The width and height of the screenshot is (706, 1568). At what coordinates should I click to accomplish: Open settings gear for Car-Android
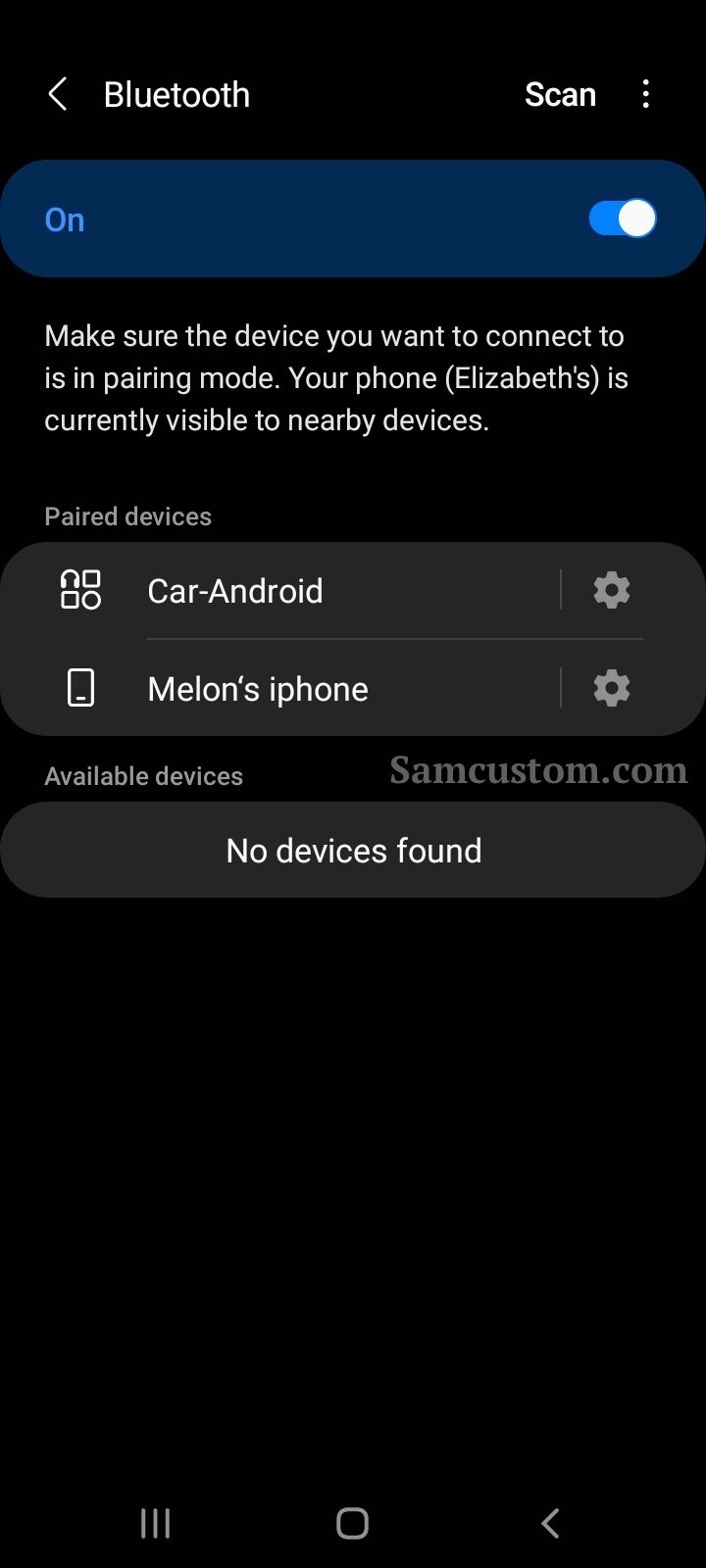[x=611, y=590]
